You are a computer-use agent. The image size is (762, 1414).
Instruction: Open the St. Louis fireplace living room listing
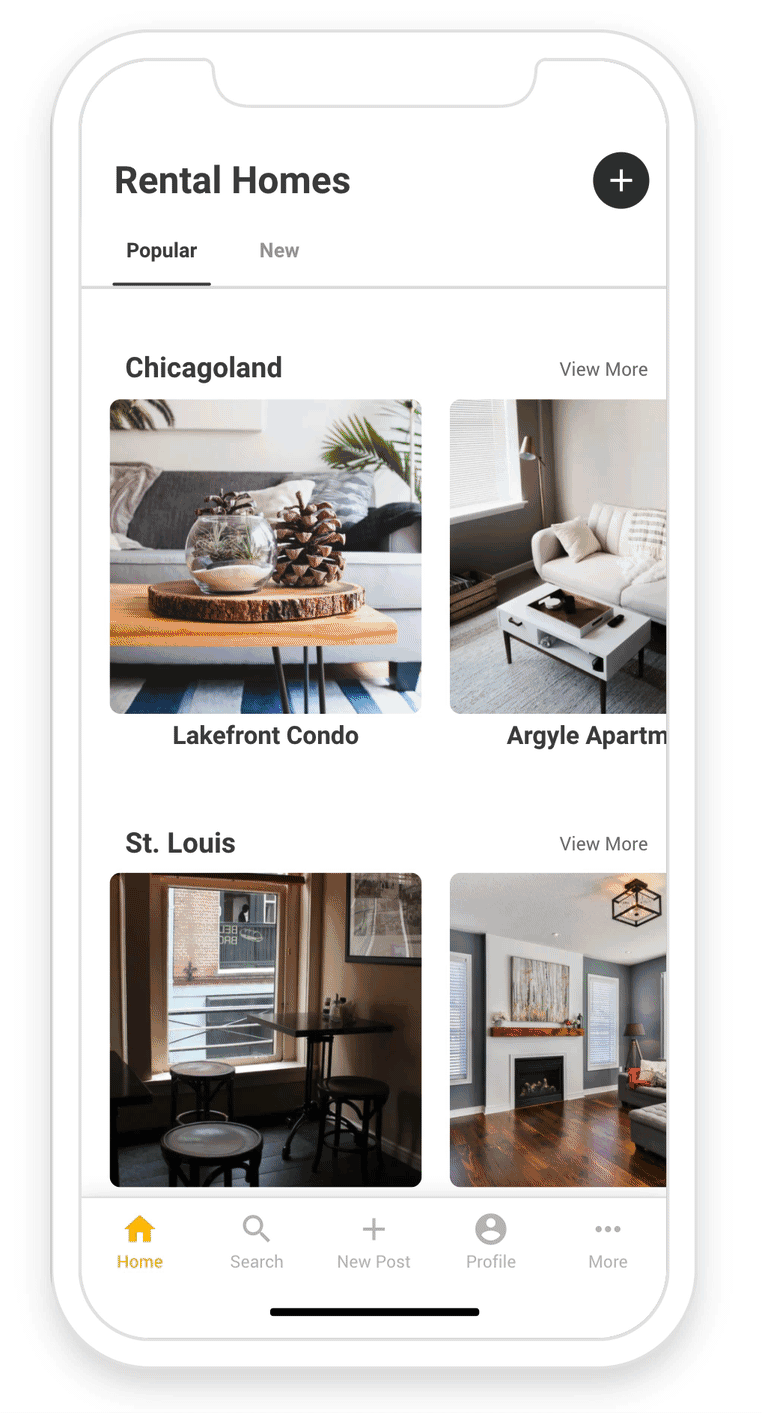click(558, 1030)
